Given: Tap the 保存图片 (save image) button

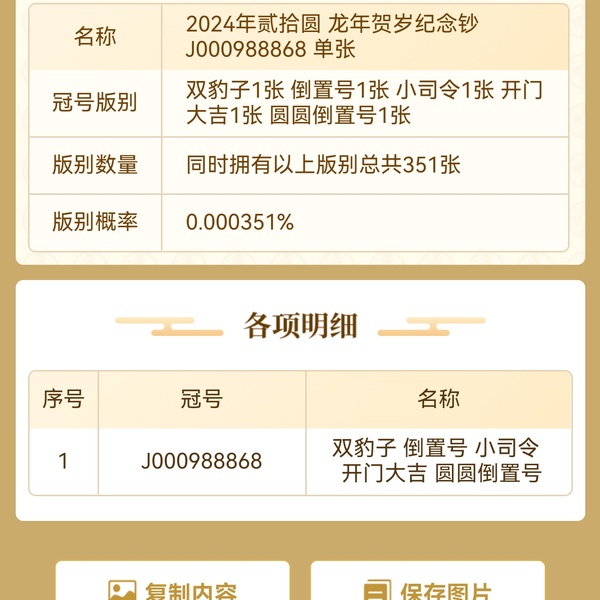Looking at the screenshot, I should click(427, 586).
